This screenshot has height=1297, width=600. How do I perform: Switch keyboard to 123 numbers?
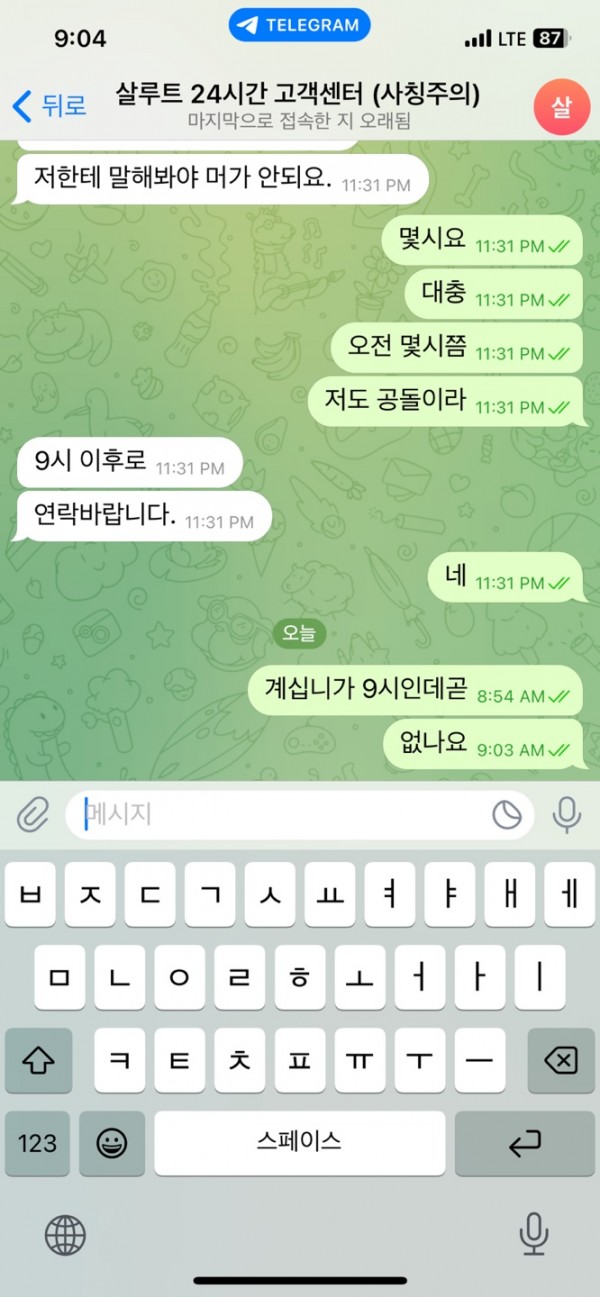(x=37, y=1143)
